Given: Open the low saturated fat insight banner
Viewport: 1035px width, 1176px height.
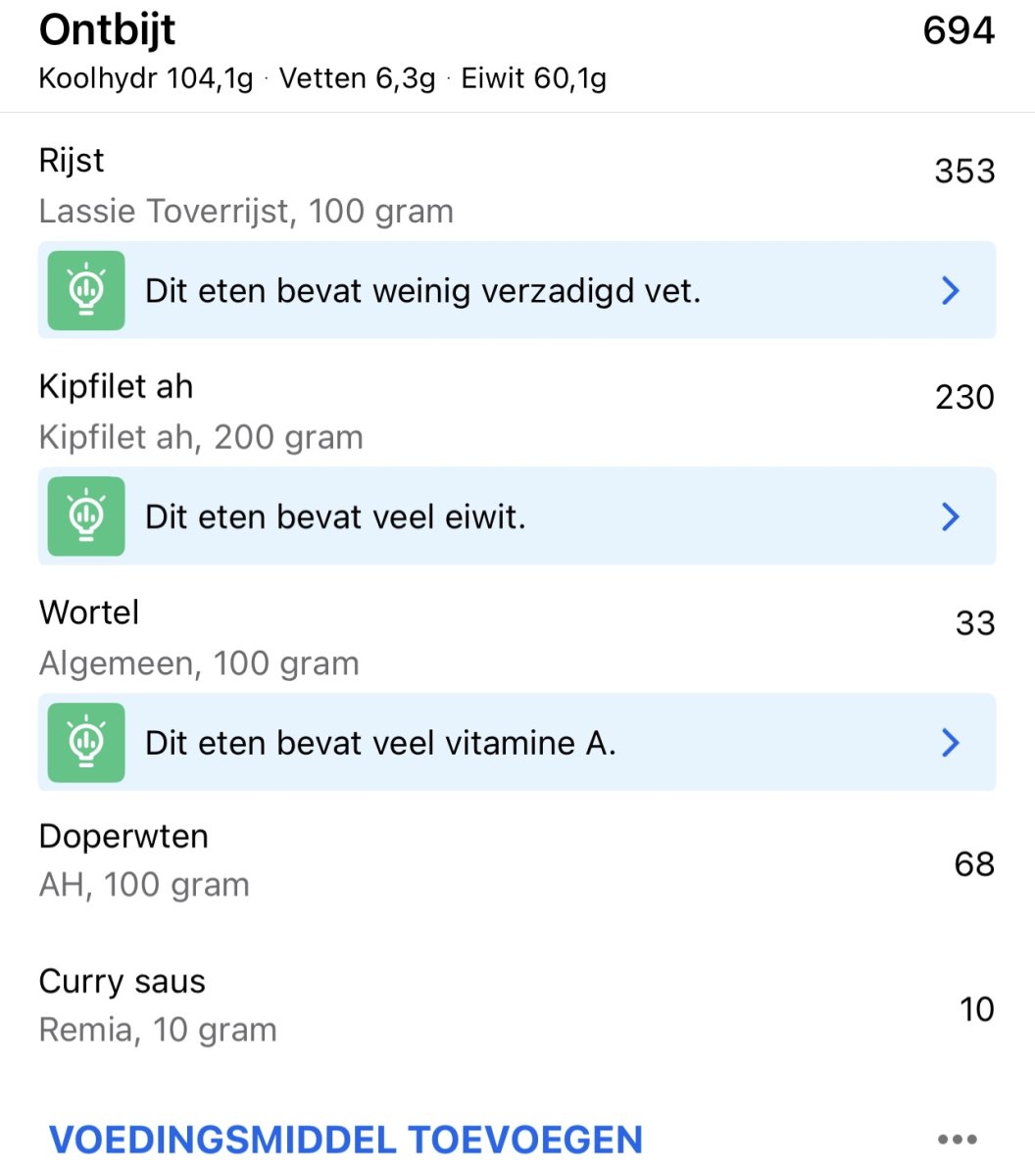Looking at the screenshot, I should (x=517, y=291).
